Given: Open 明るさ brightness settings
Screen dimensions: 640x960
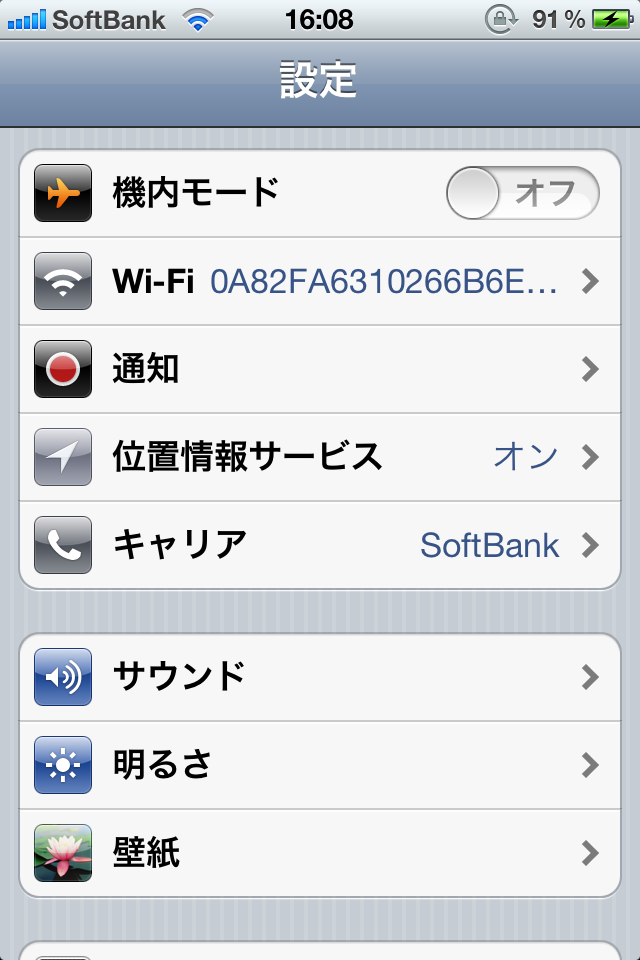Looking at the screenshot, I should click(x=320, y=765).
